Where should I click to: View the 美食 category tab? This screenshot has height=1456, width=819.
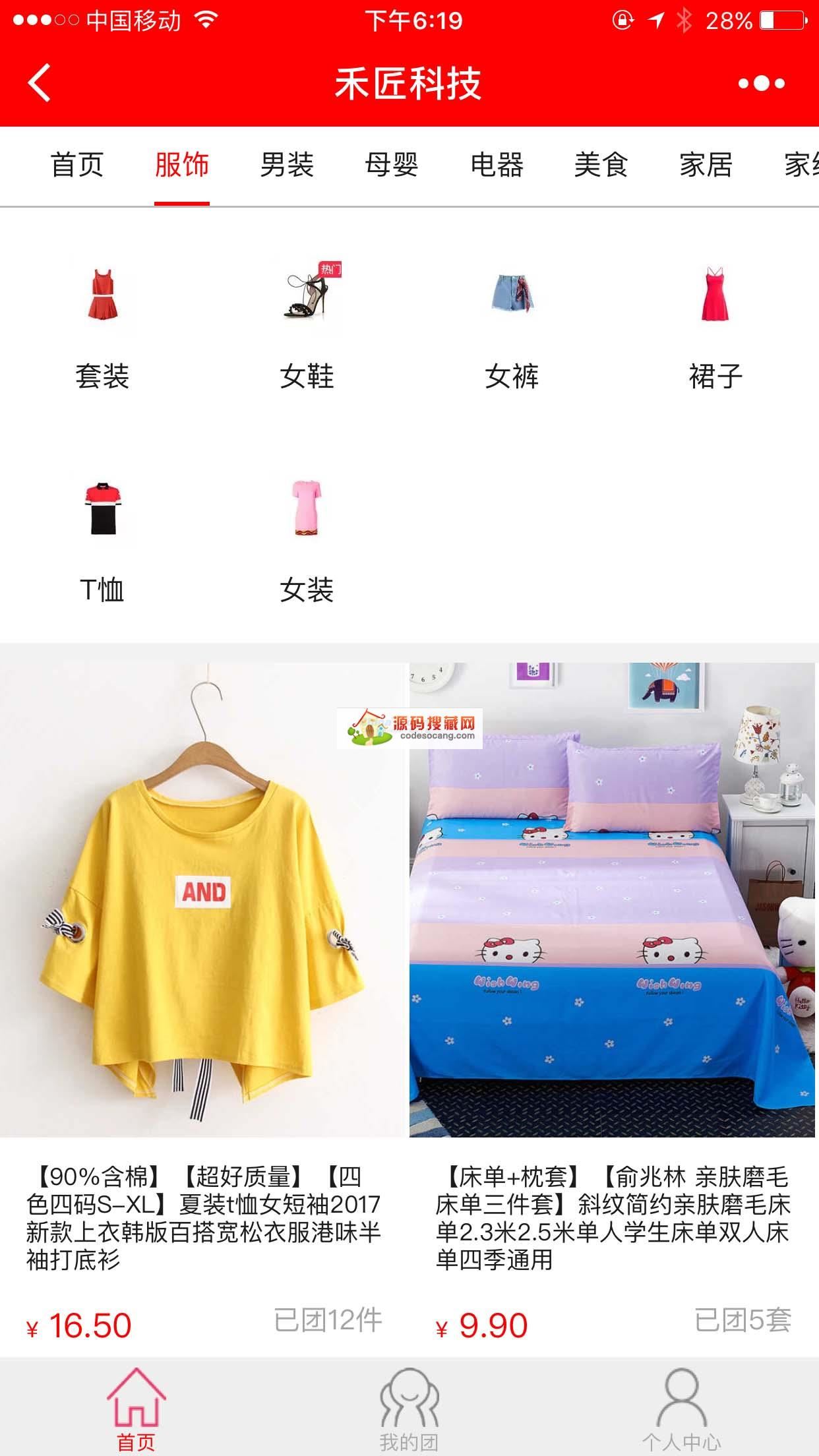click(x=601, y=165)
